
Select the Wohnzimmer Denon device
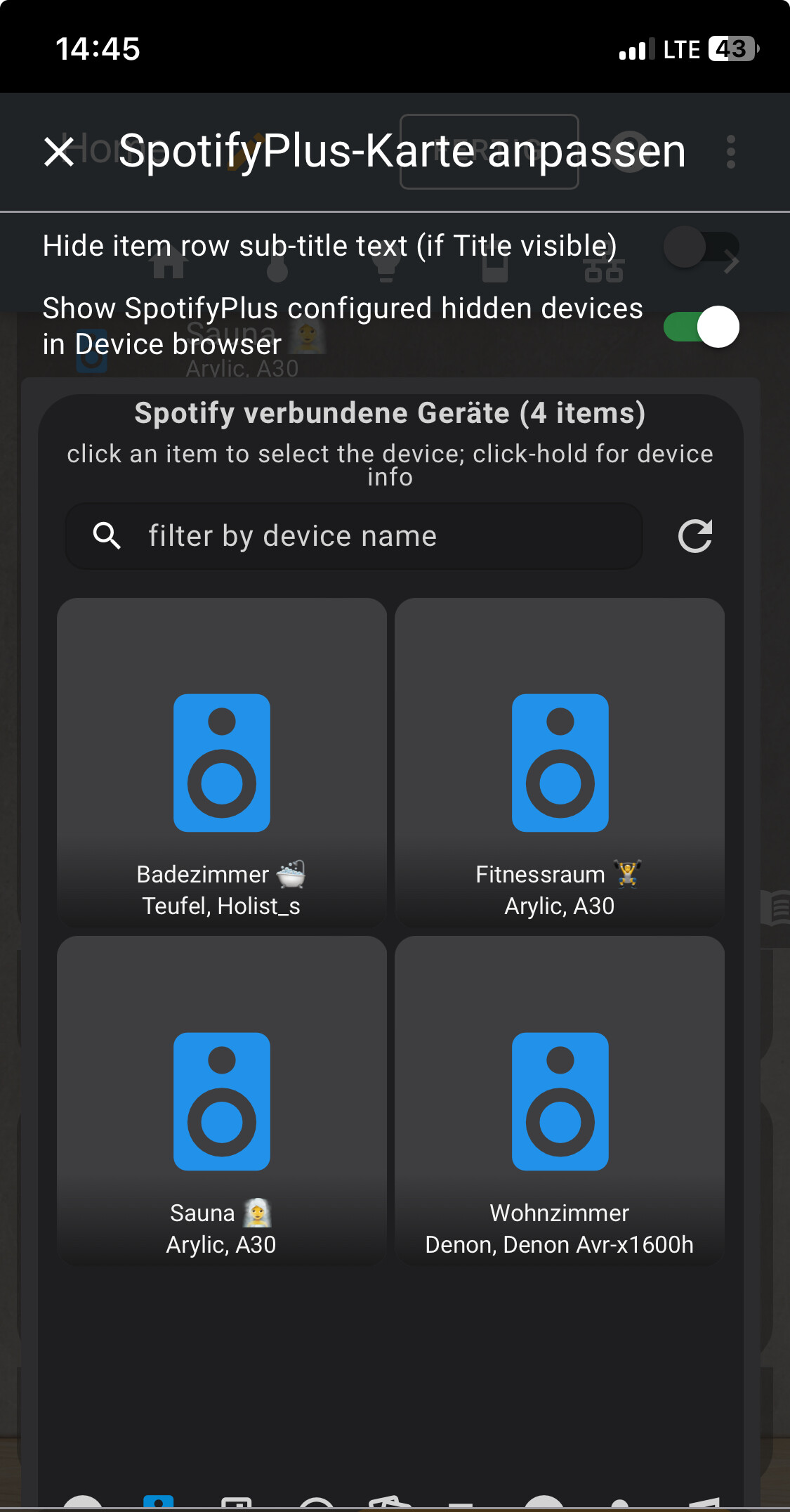pyautogui.click(x=560, y=1101)
